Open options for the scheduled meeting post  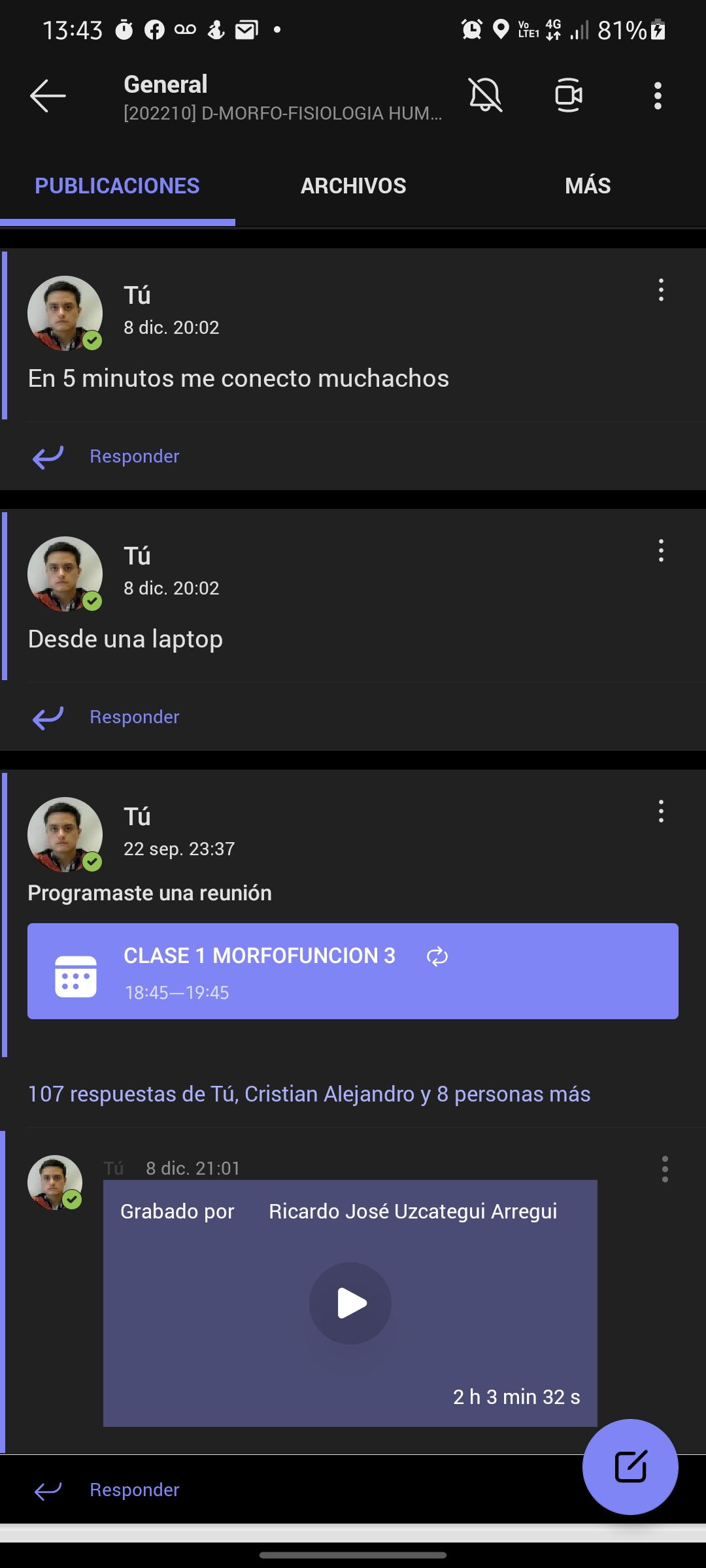(x=661, y=811)
